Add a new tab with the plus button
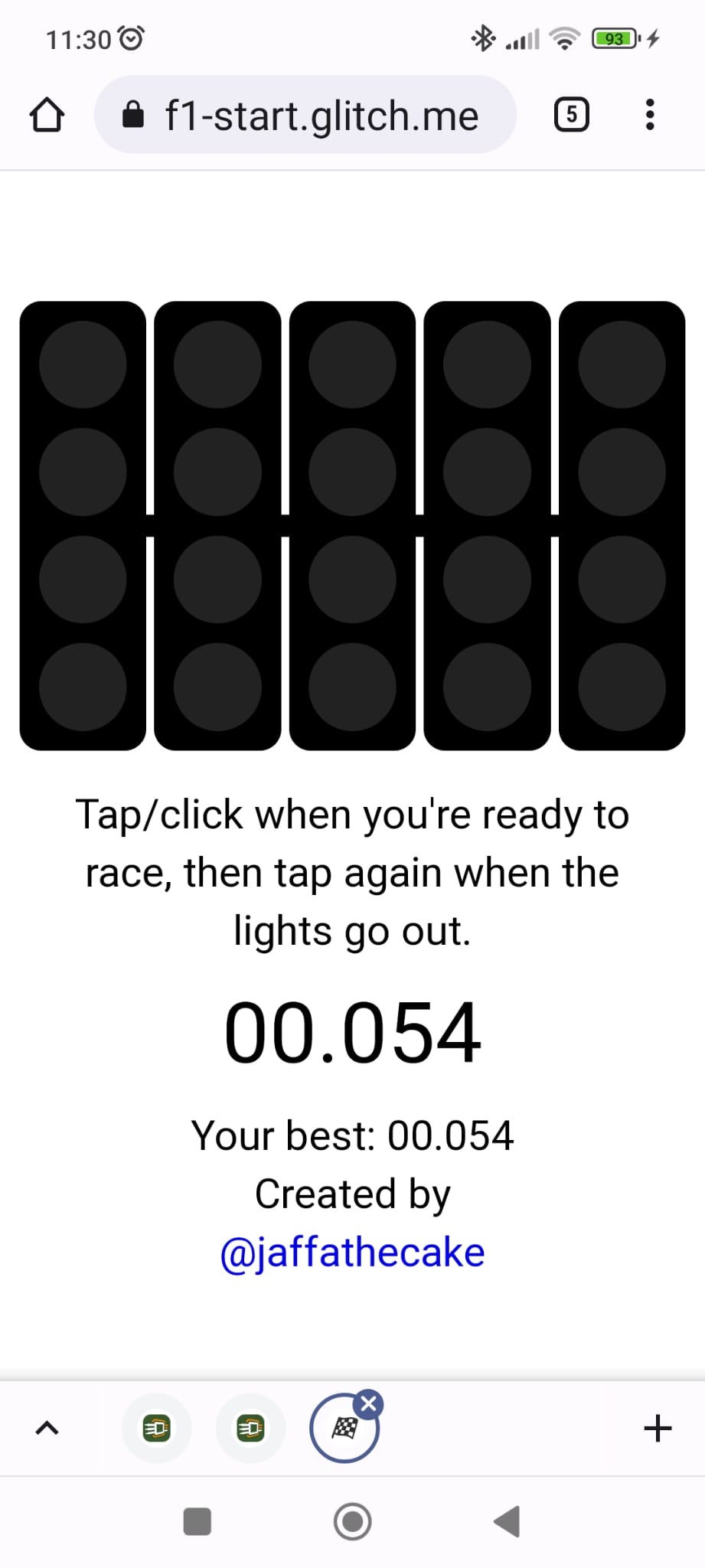Screen dimensions: 705x1568 pyautogui.click(x=658, y=1428)
